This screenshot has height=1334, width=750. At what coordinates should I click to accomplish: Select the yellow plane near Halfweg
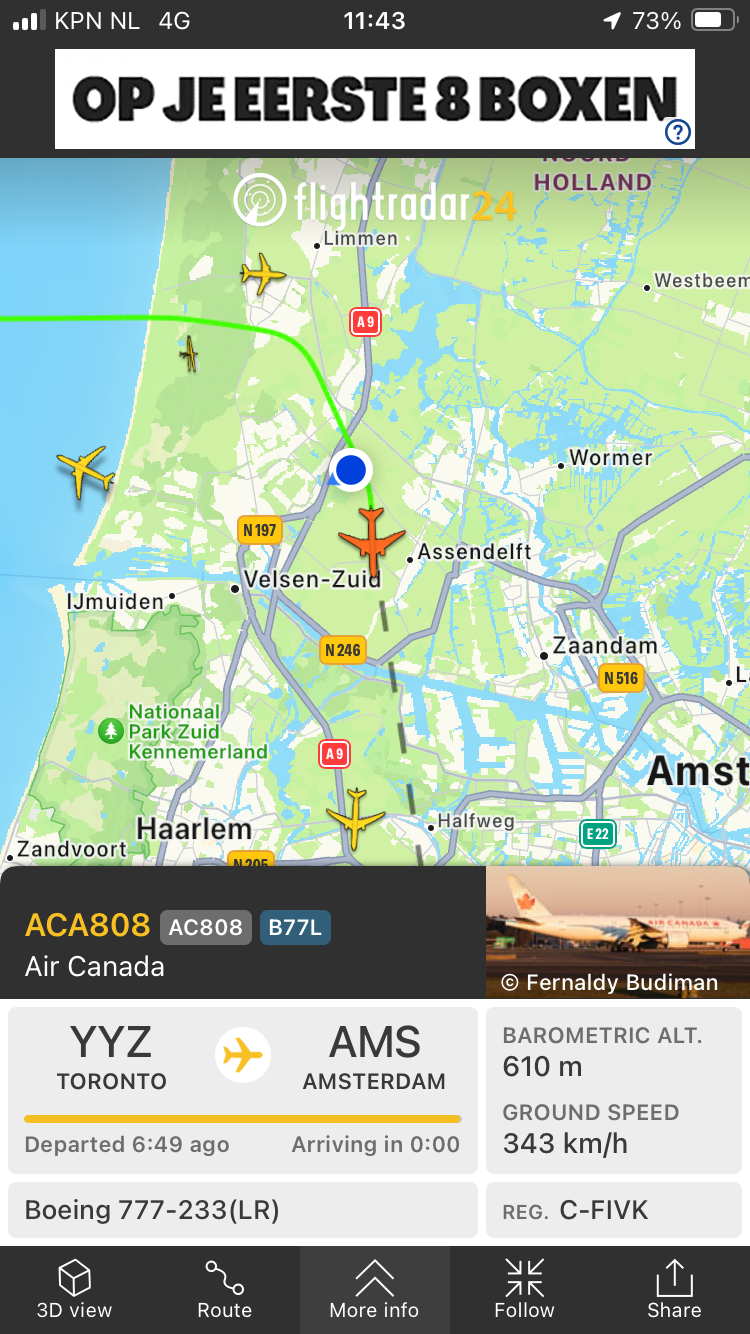[x=355, y=819]
